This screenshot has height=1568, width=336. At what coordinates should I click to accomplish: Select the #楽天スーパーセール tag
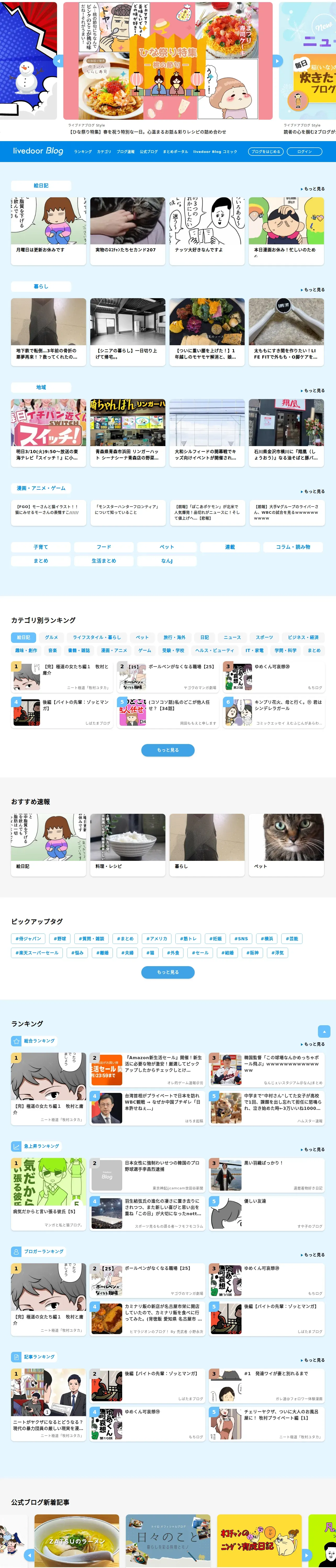point(37,953)
